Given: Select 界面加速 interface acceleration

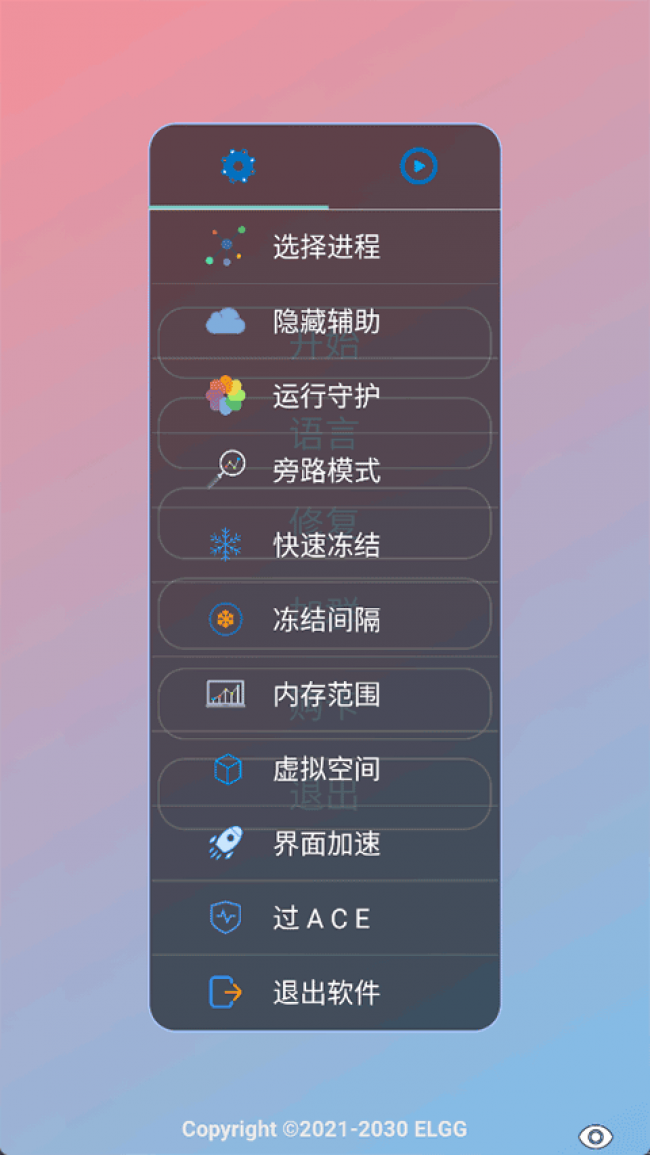Looking at the screenshot, I should click(325, 844).
